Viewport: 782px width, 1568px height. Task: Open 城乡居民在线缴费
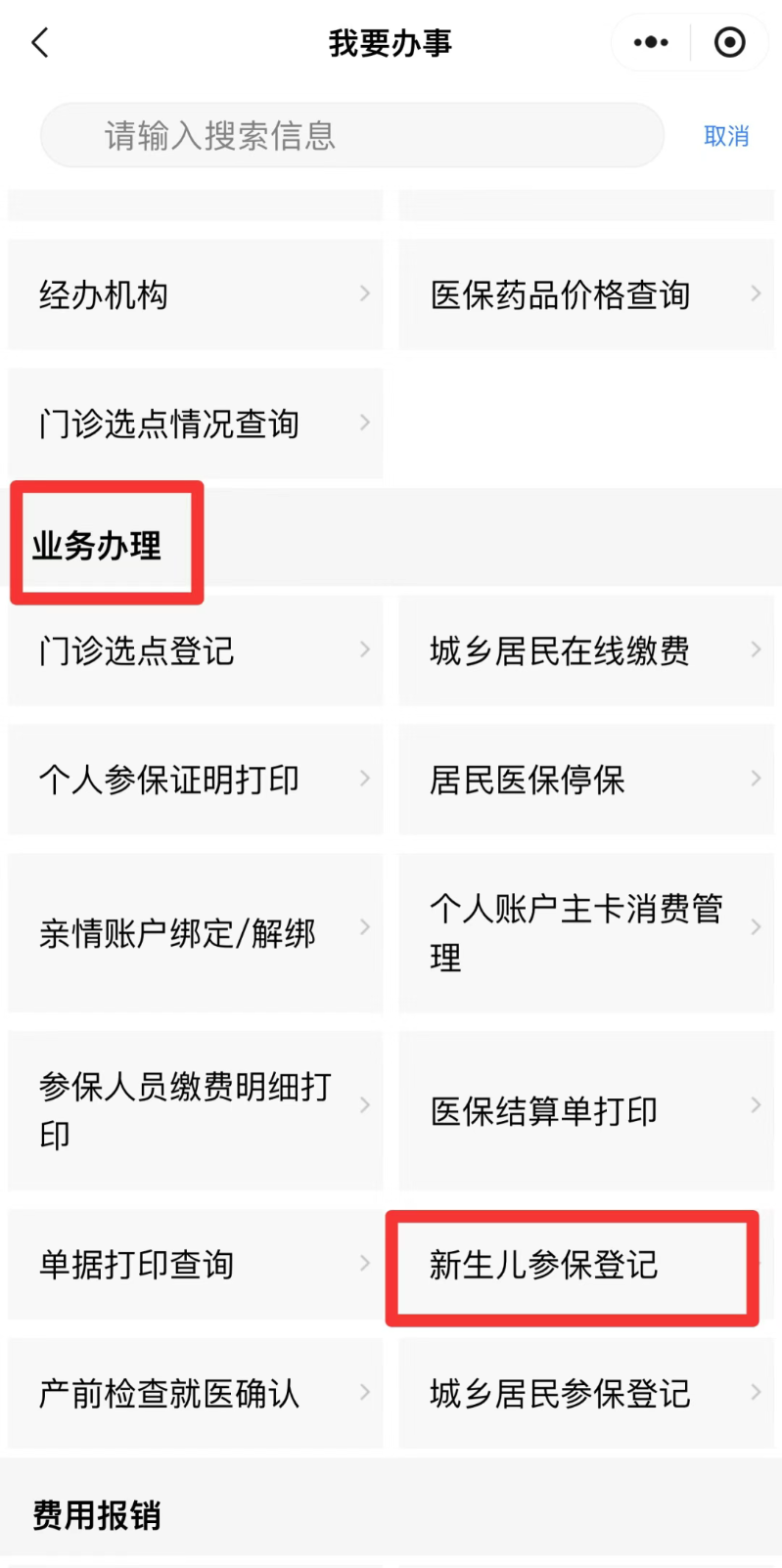pyautogui.click(x=585, y=650)
